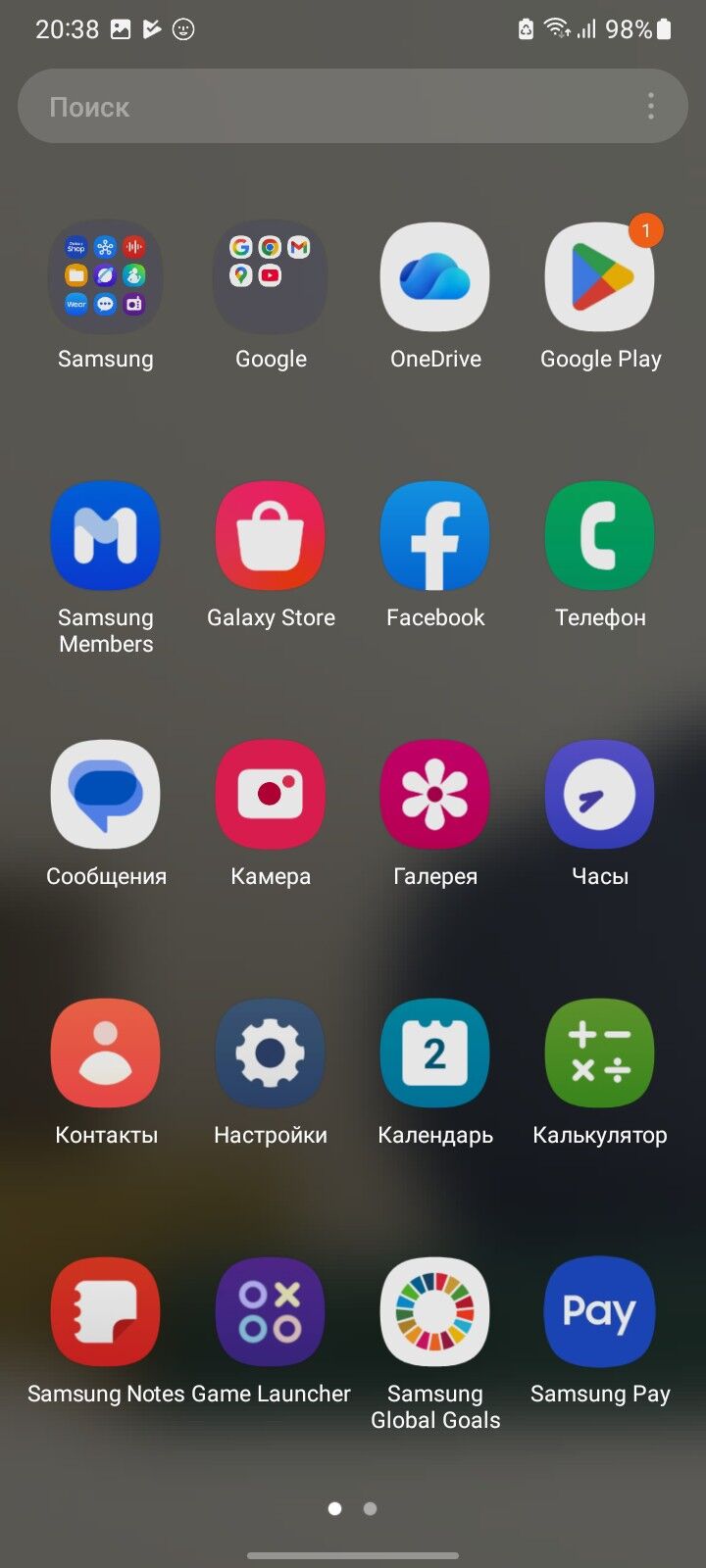Open the Калькулятор app
Image resolution: width=706 pixels, height=1568 pixels.
pos(600,1053)
